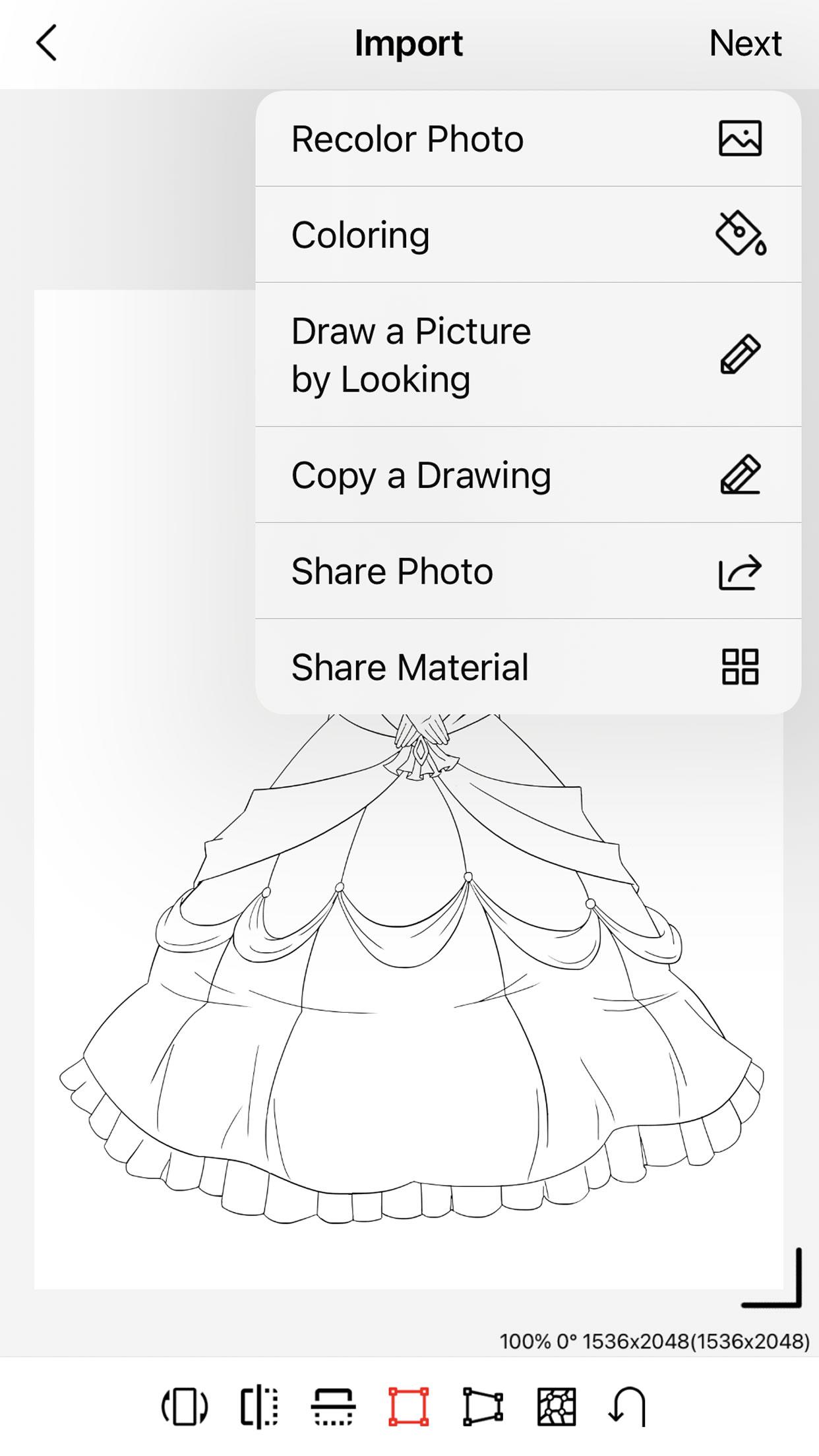Pick Draw a Picture by Looking
Screen dimensions: 819x1456
pos(528,355)
